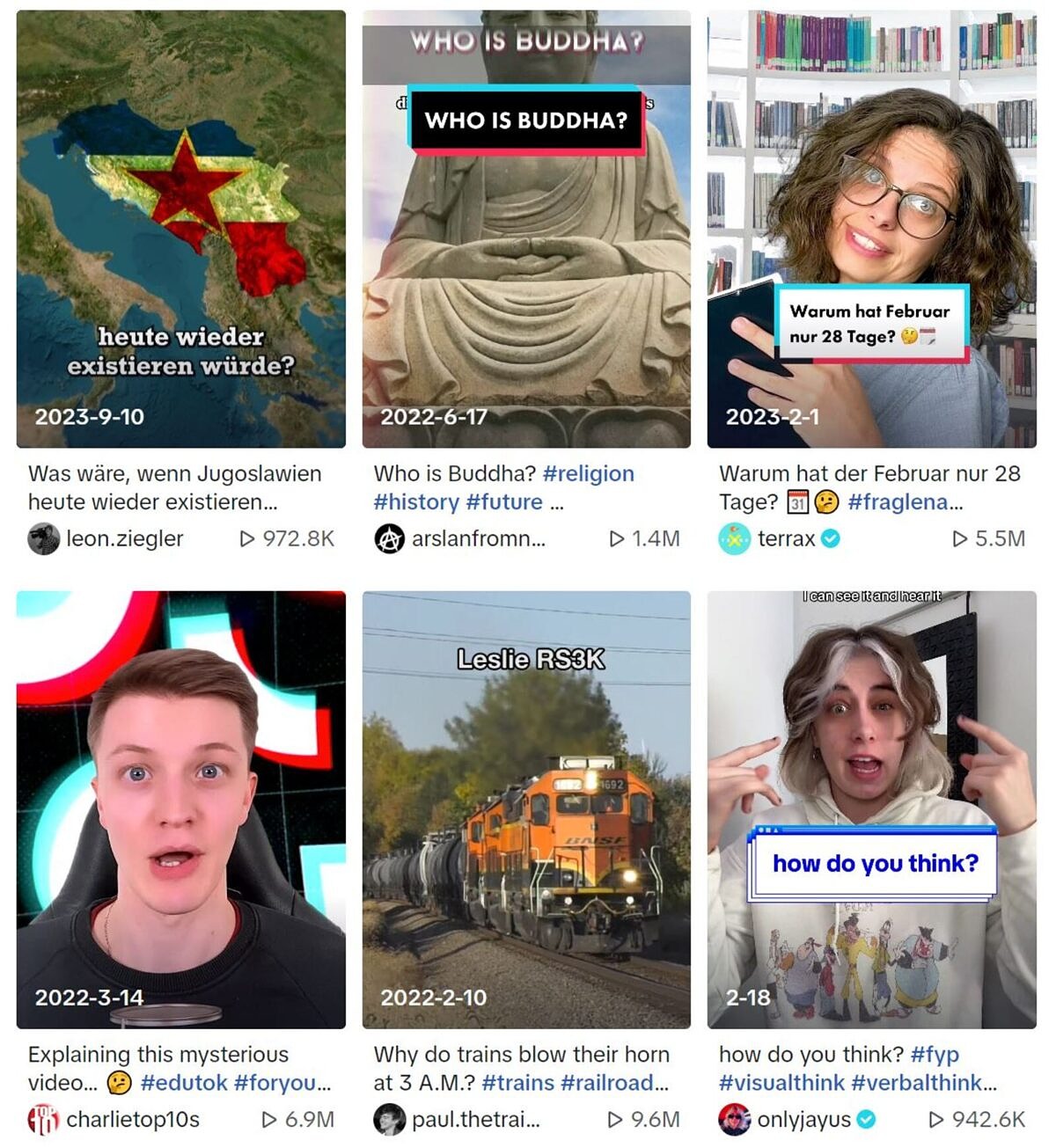Open the paul.thetrai... profile
This screenshot has height=1148, width=1056.
(475, 1119)
